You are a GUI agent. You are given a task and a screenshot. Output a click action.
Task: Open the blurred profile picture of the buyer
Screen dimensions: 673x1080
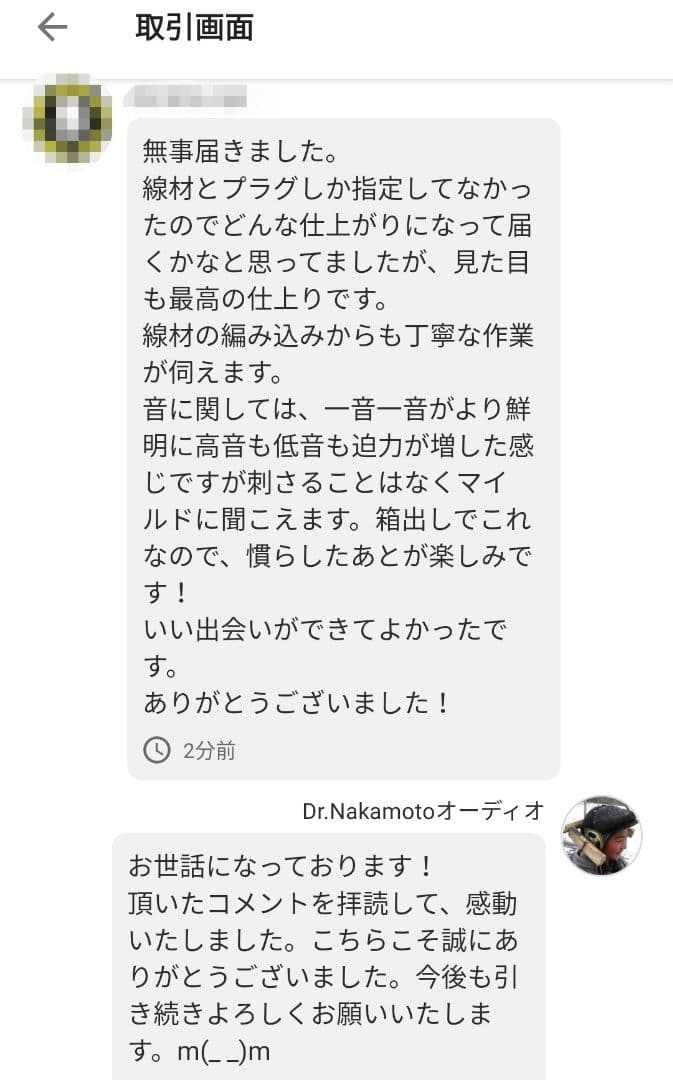coord(68,121)
